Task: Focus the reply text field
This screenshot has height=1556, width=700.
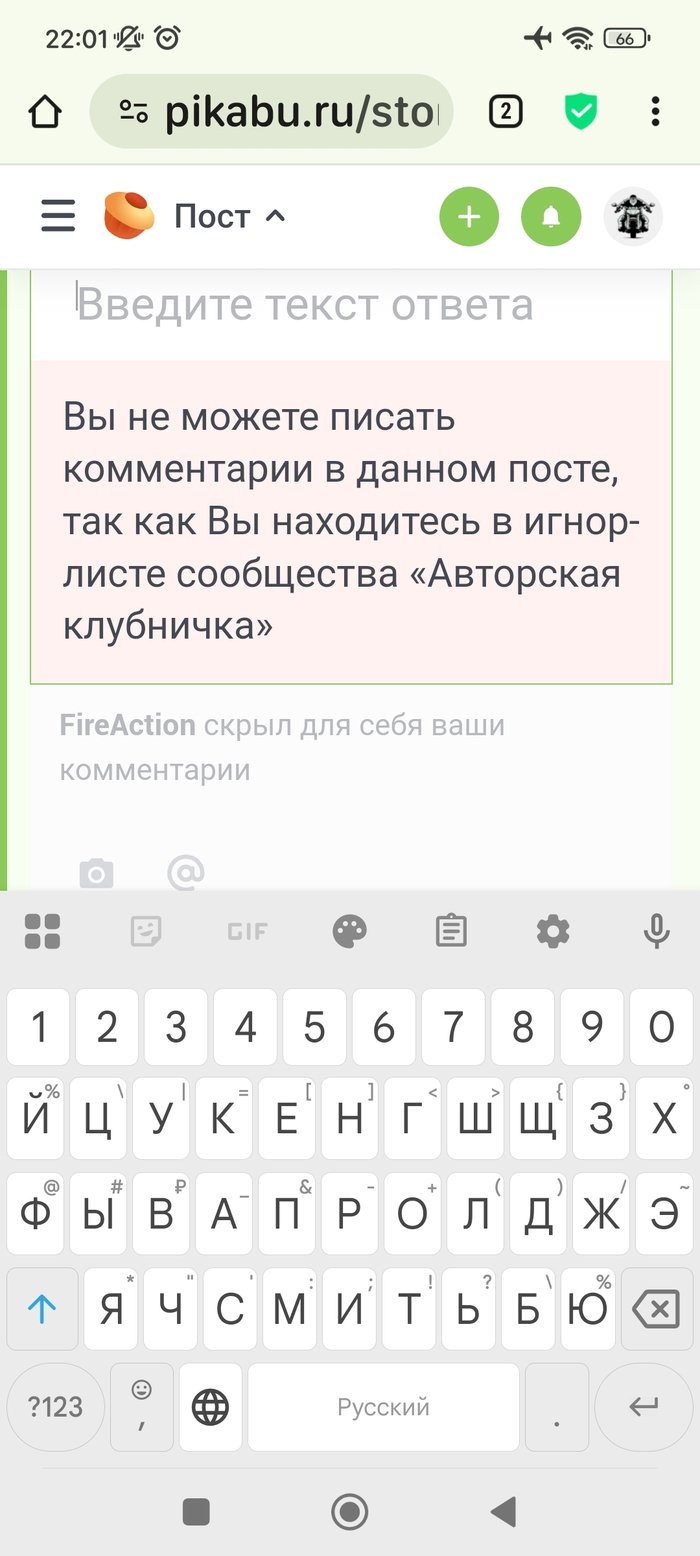Action: pos(350,305)
